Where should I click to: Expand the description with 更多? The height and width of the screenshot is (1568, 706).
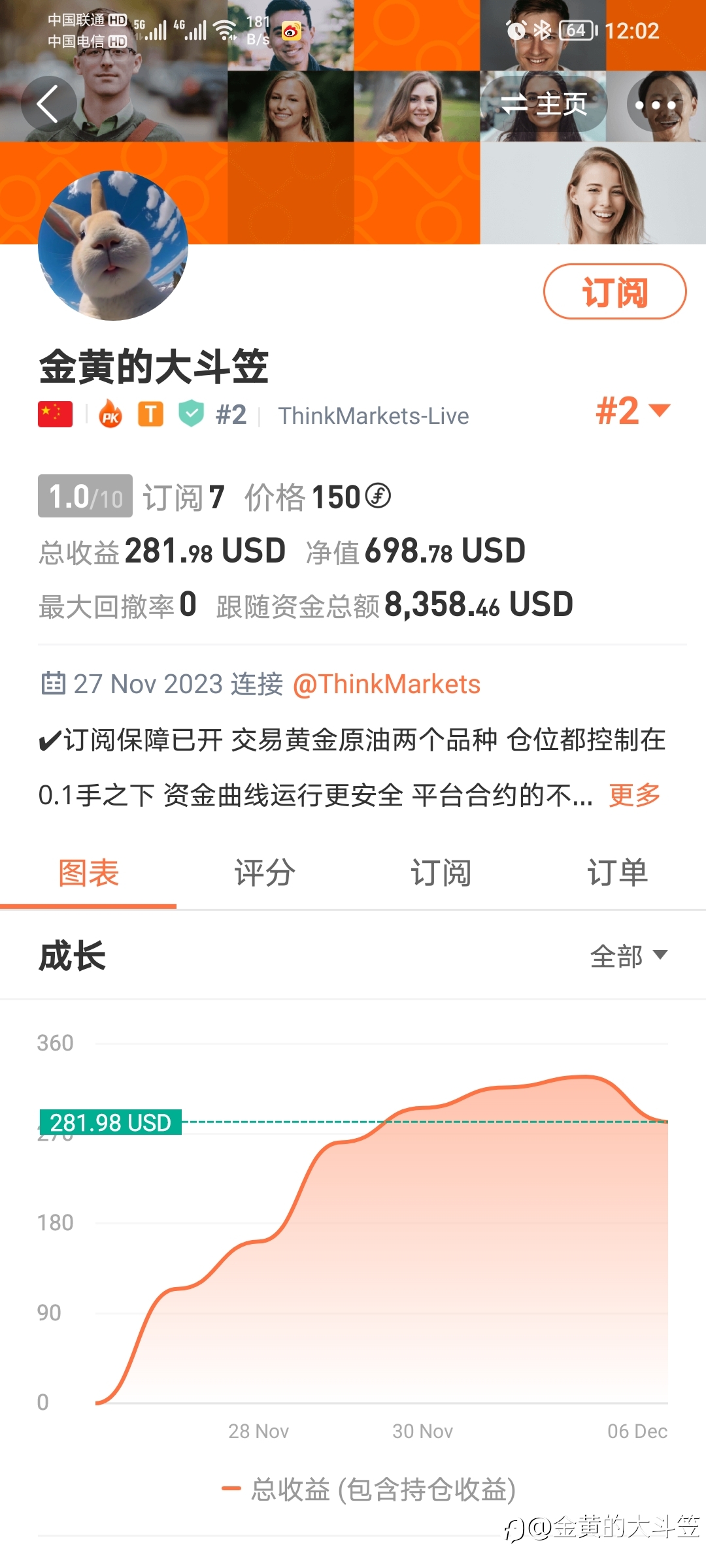pos(635,795)
